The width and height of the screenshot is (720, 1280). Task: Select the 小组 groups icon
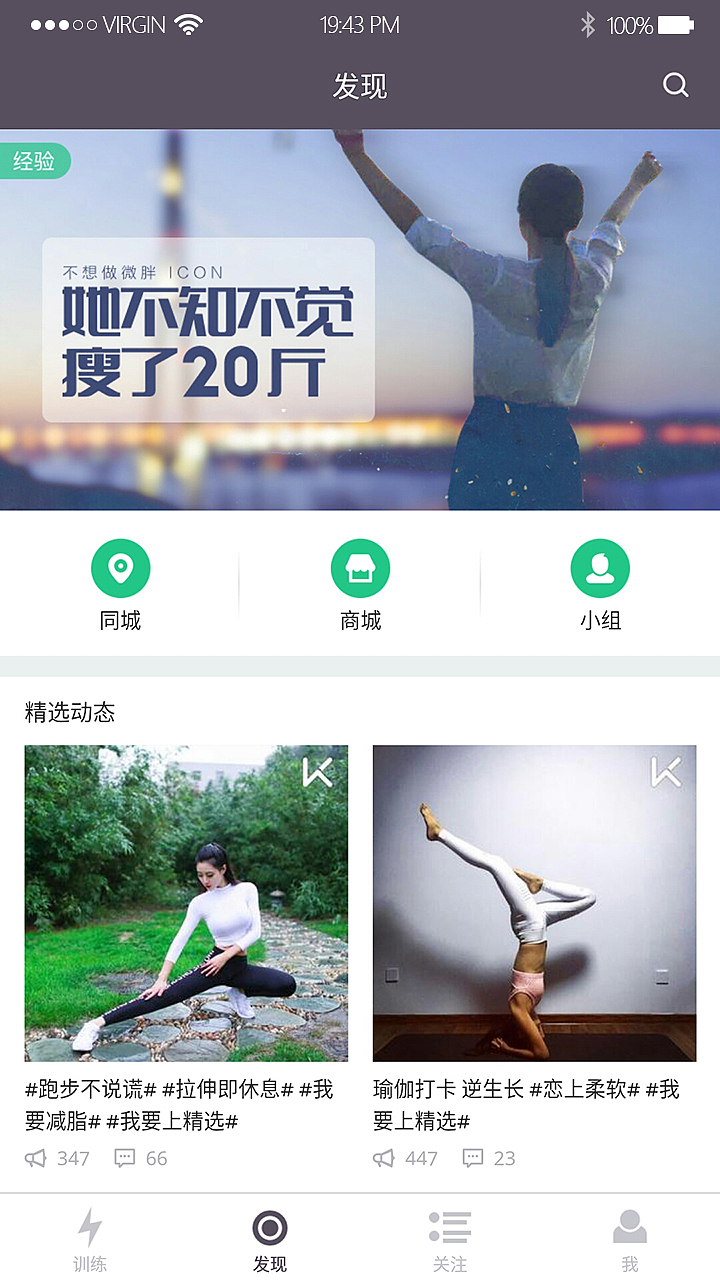(x=599, y=566)
